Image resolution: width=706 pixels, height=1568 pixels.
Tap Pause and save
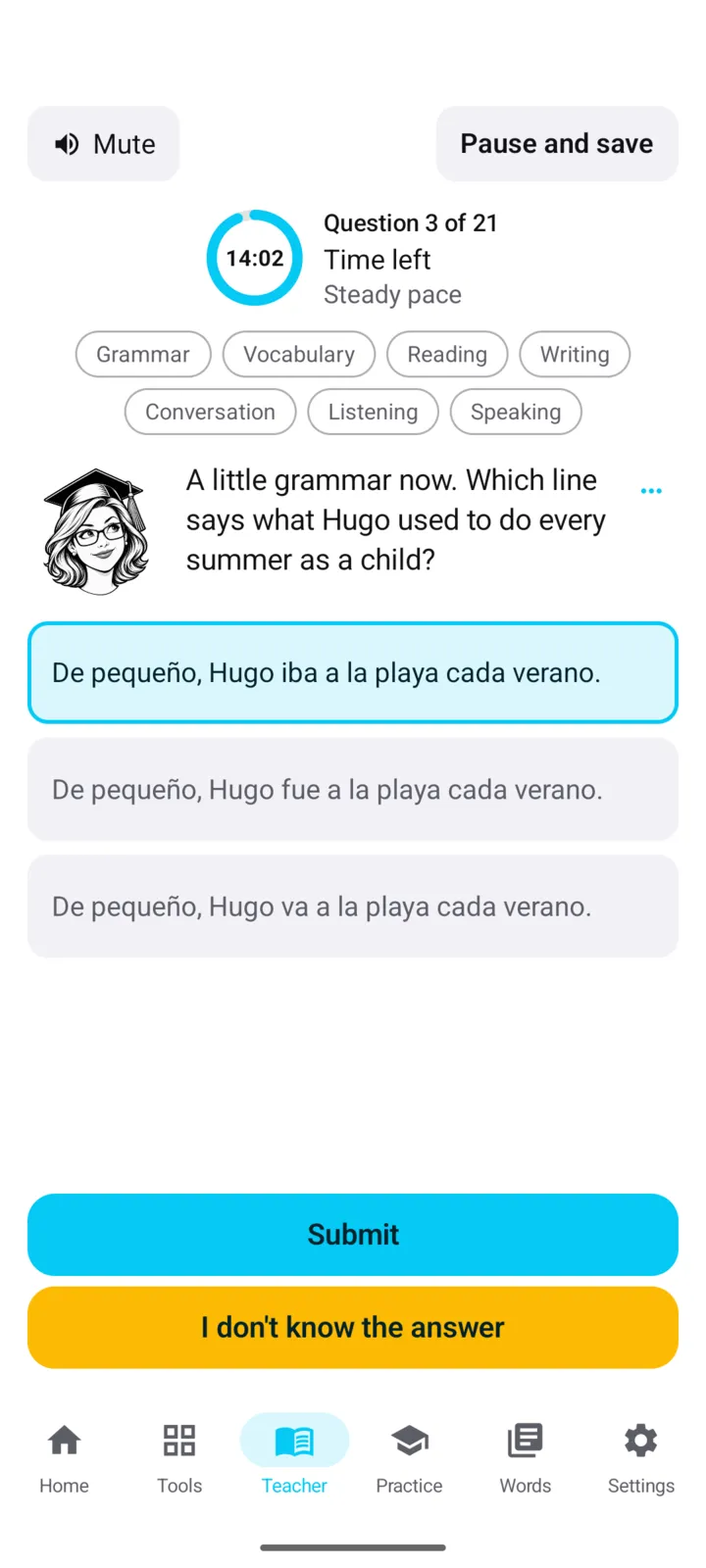pos(557,144)
